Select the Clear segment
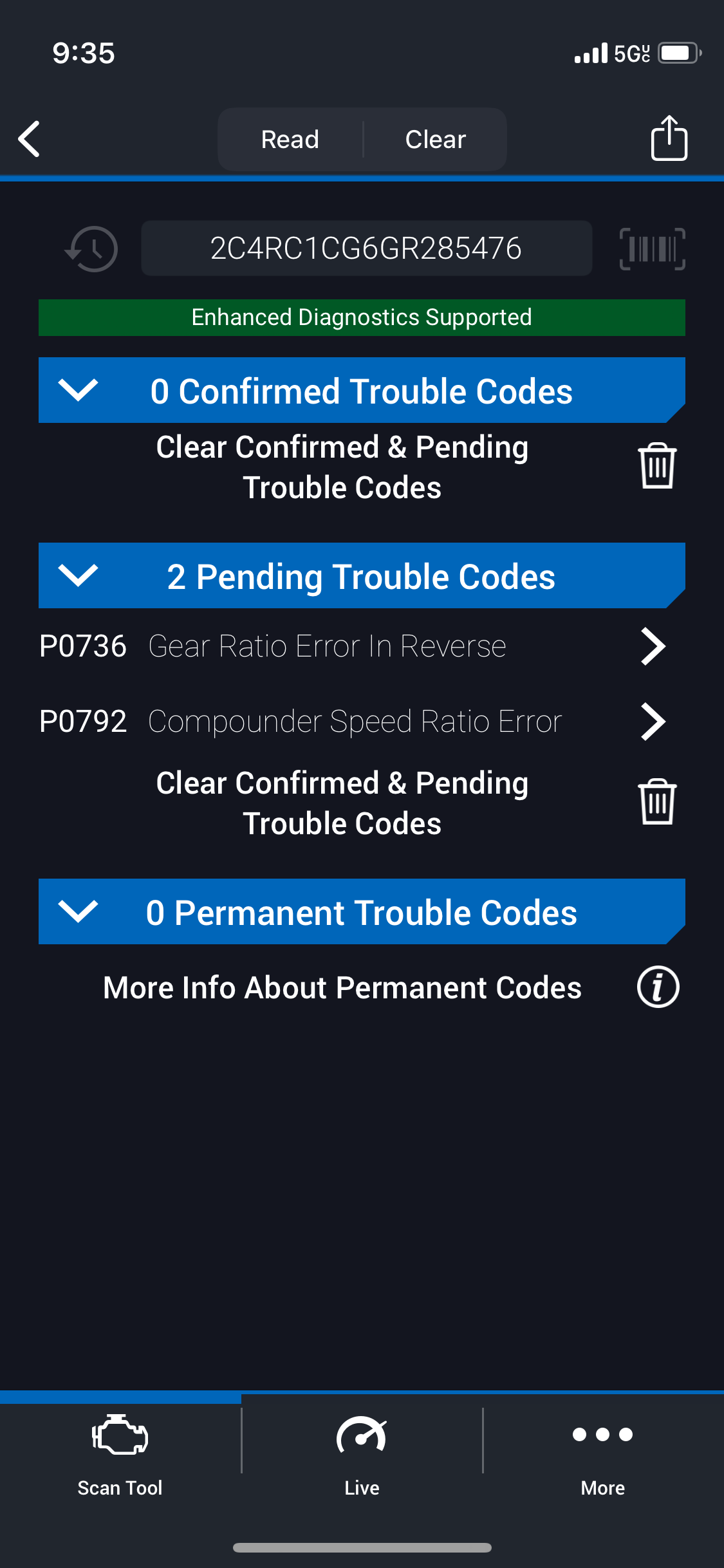 [436, 139]
